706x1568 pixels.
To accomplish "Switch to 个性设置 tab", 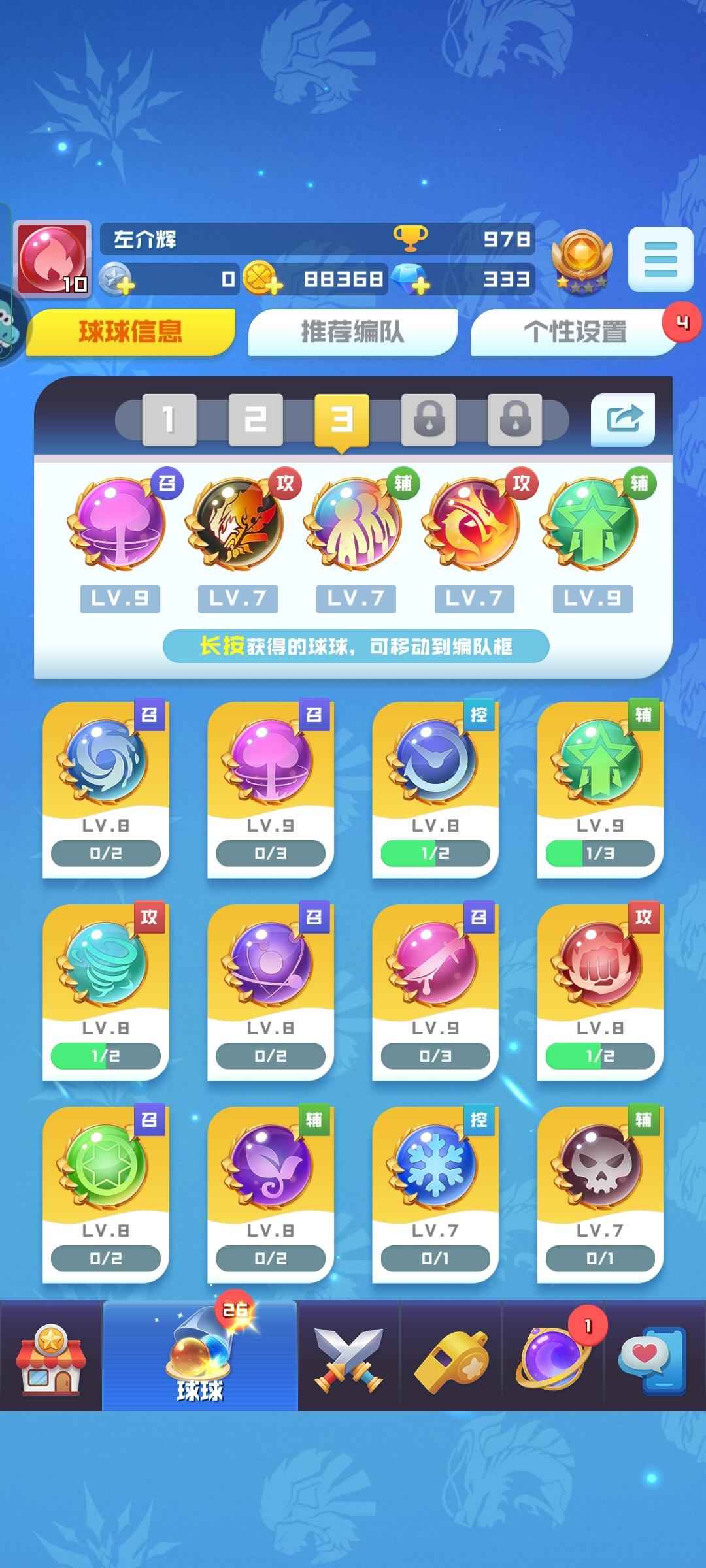I will (575, 332).
